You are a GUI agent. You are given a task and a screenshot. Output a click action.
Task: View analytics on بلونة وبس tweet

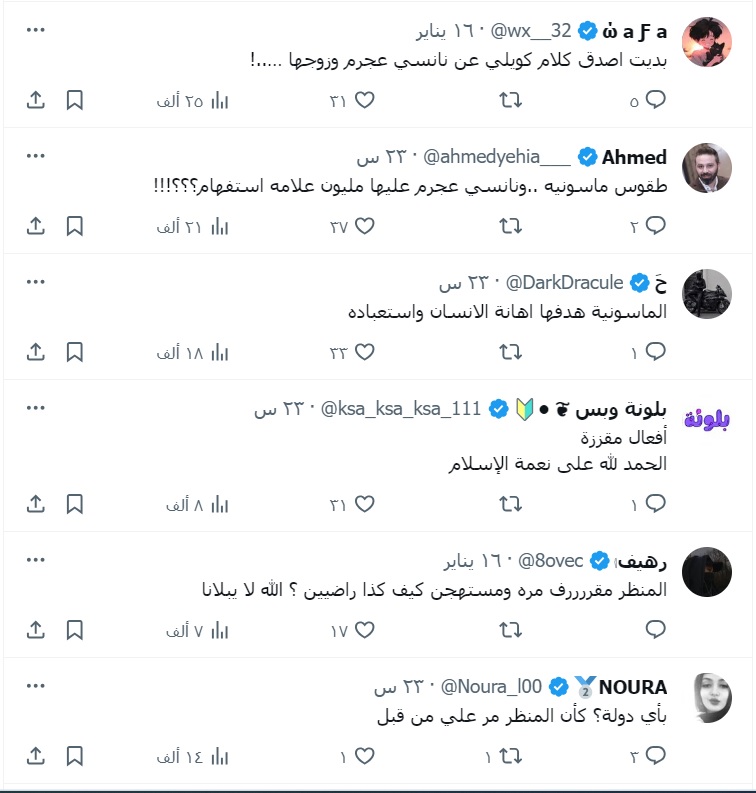click(x=215, y=504)
